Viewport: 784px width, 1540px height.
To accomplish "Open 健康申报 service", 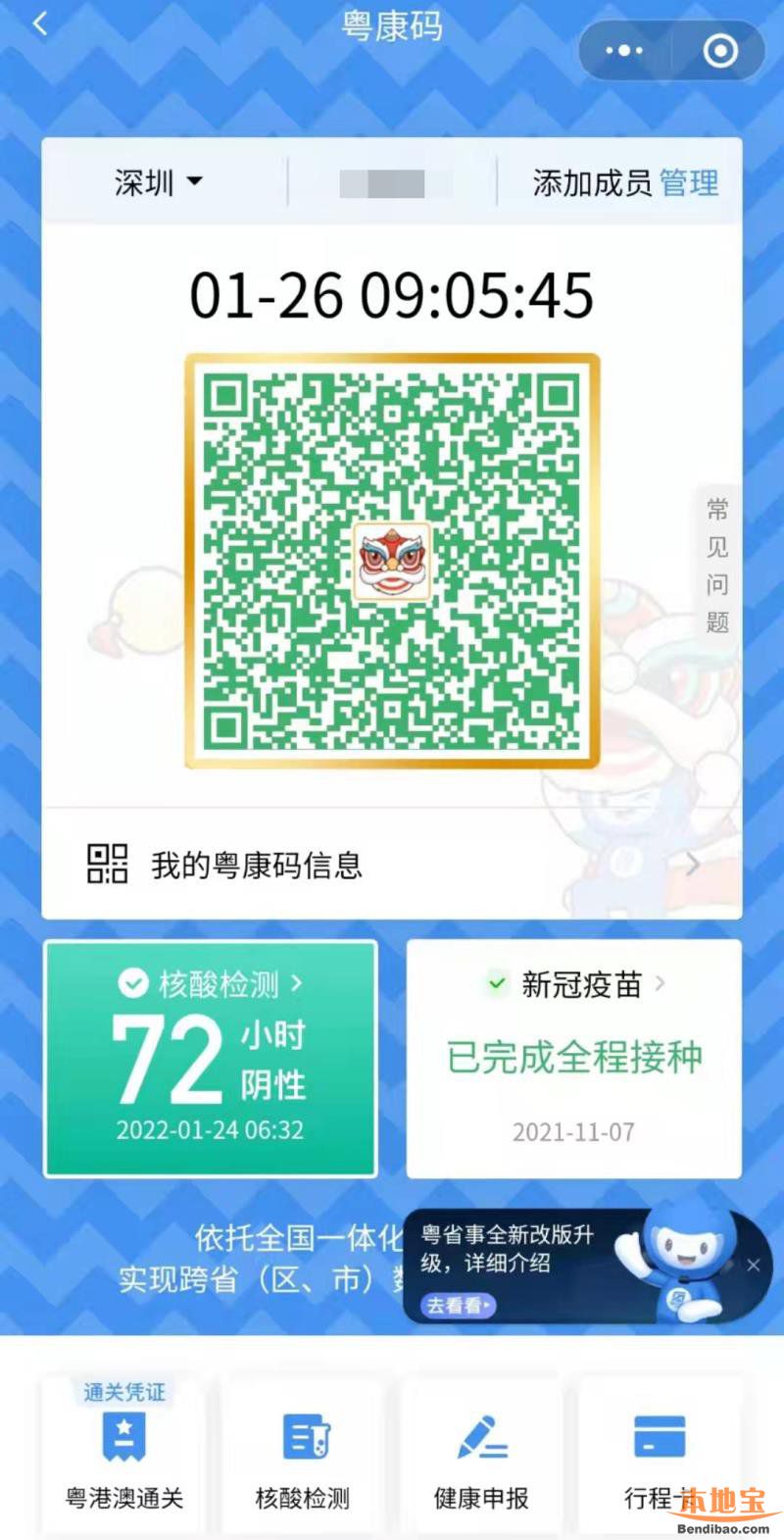I will click(481, 1456).
